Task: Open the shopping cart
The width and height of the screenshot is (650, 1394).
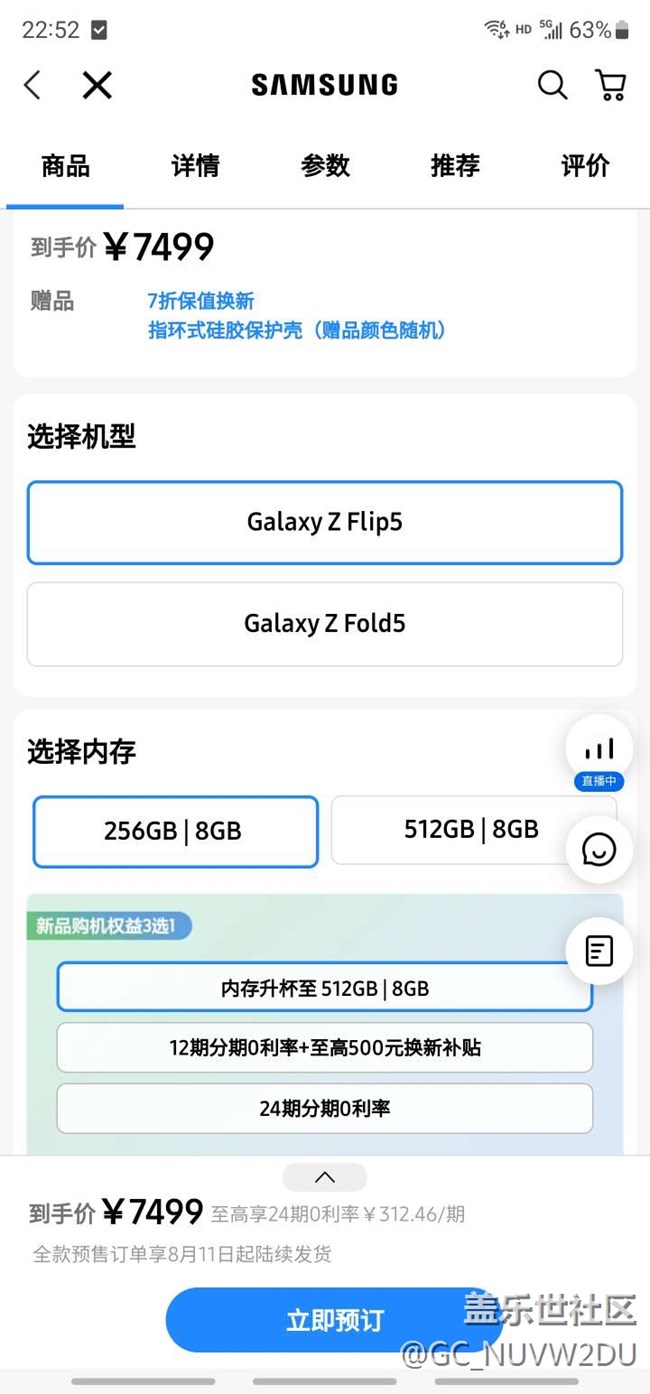Action: tap(611, 85)
